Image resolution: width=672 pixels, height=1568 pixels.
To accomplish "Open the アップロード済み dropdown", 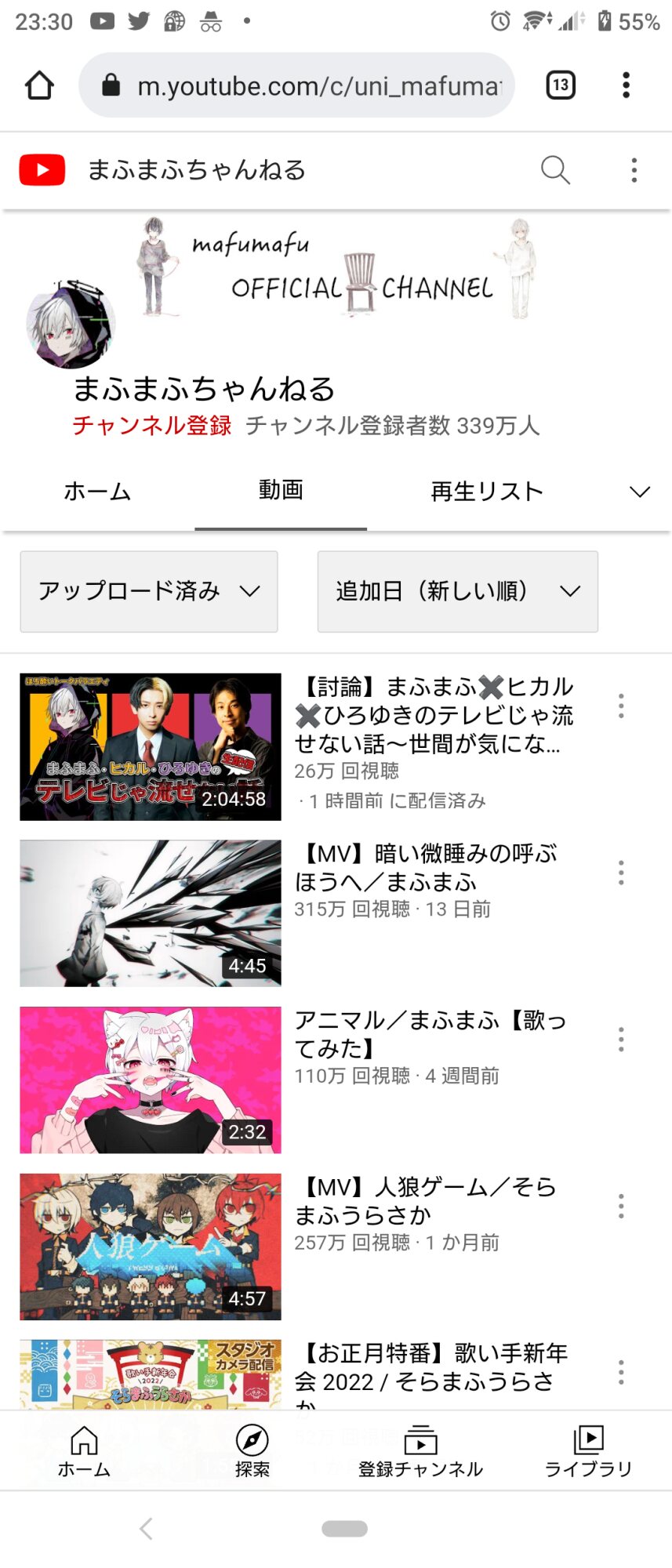I will click(149, 591).
